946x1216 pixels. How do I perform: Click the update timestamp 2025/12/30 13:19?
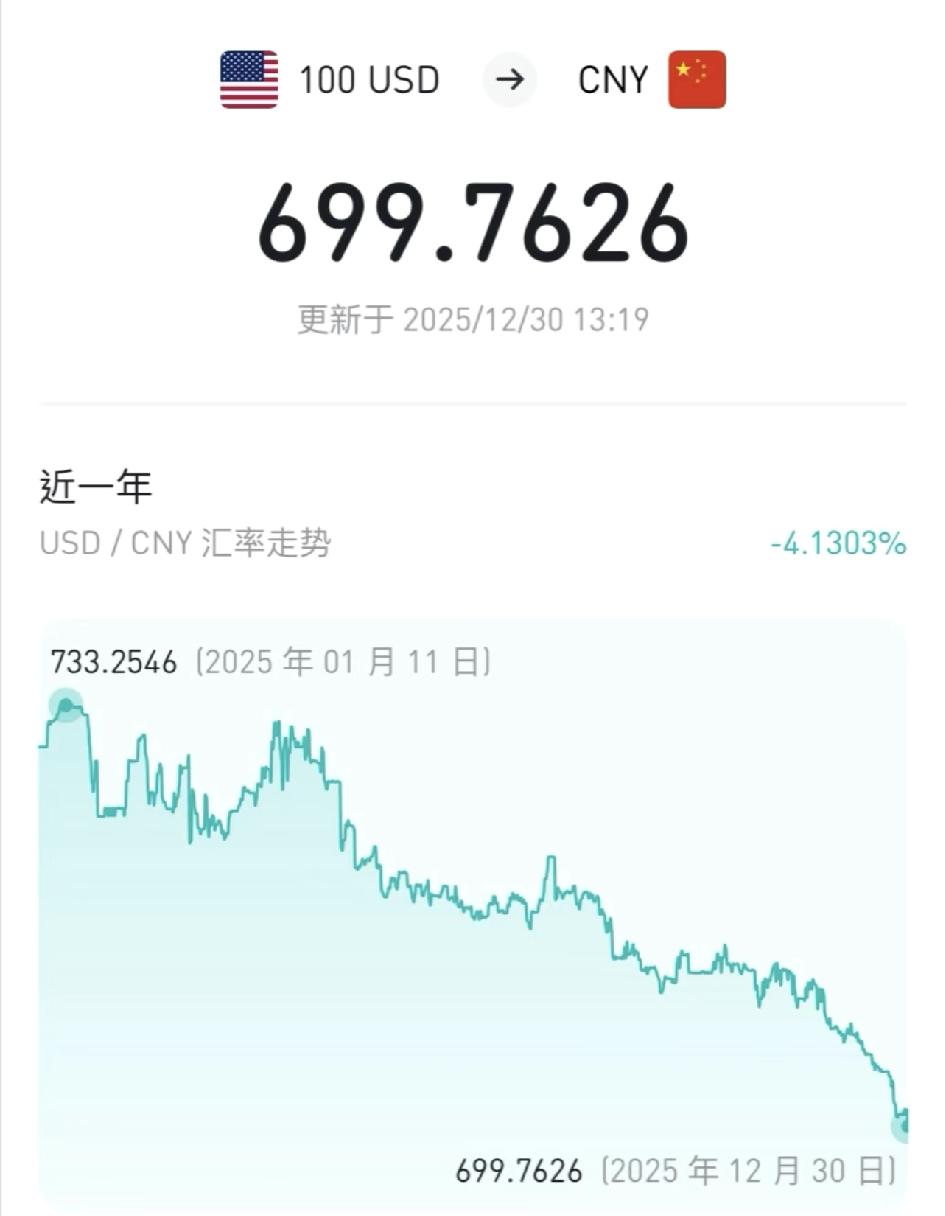473,318
